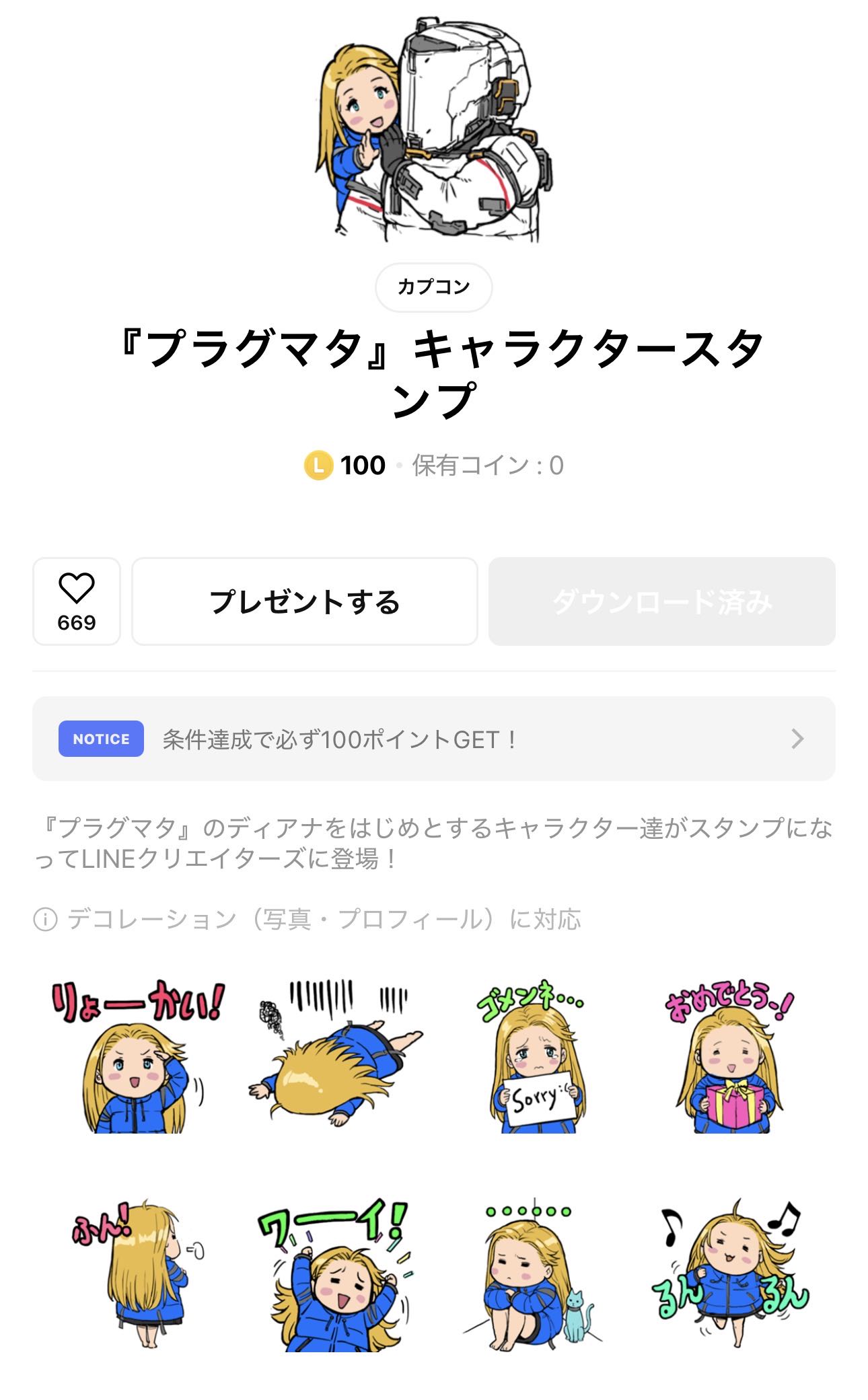The image size is (868, 1400).
Task: Like this sticker set with the heart
Action: 76,601
